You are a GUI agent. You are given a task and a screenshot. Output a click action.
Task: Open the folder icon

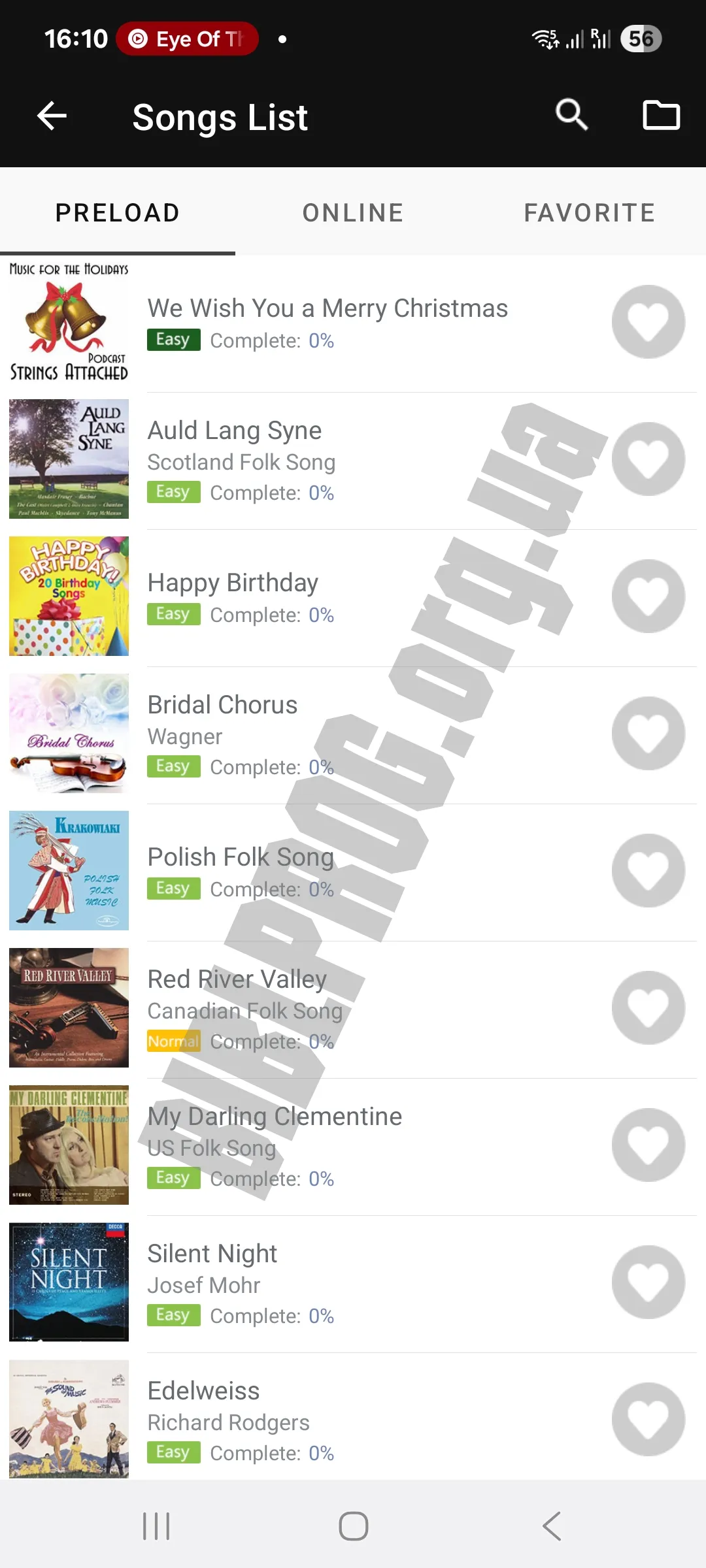(662, 116)
